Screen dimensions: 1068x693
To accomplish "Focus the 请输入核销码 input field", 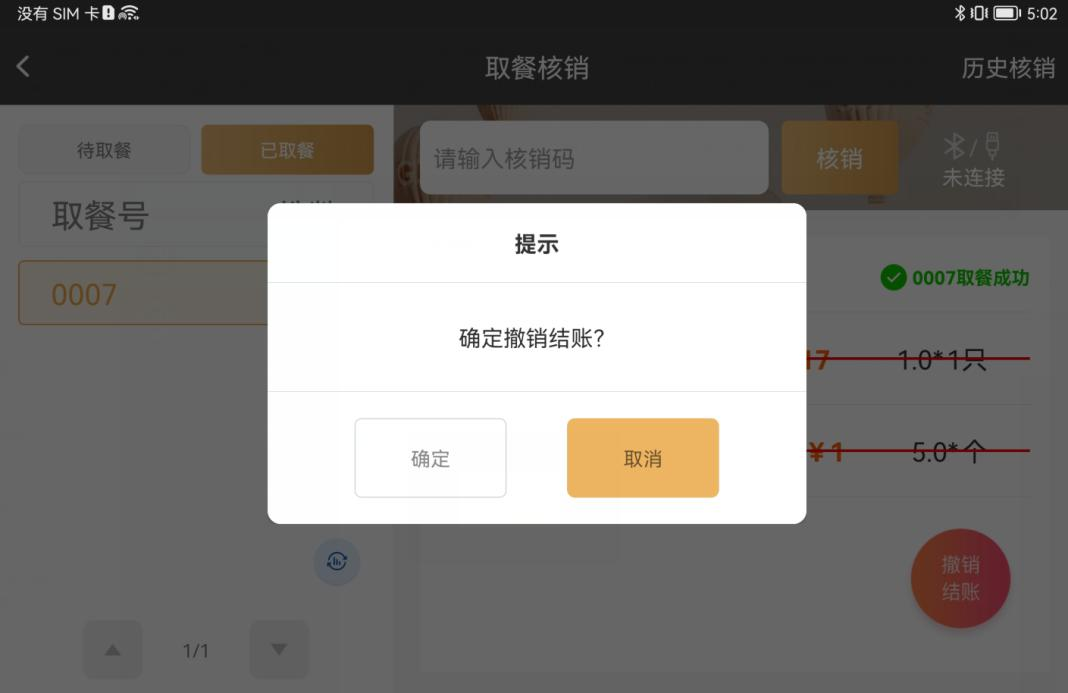I will coord(594,158).
